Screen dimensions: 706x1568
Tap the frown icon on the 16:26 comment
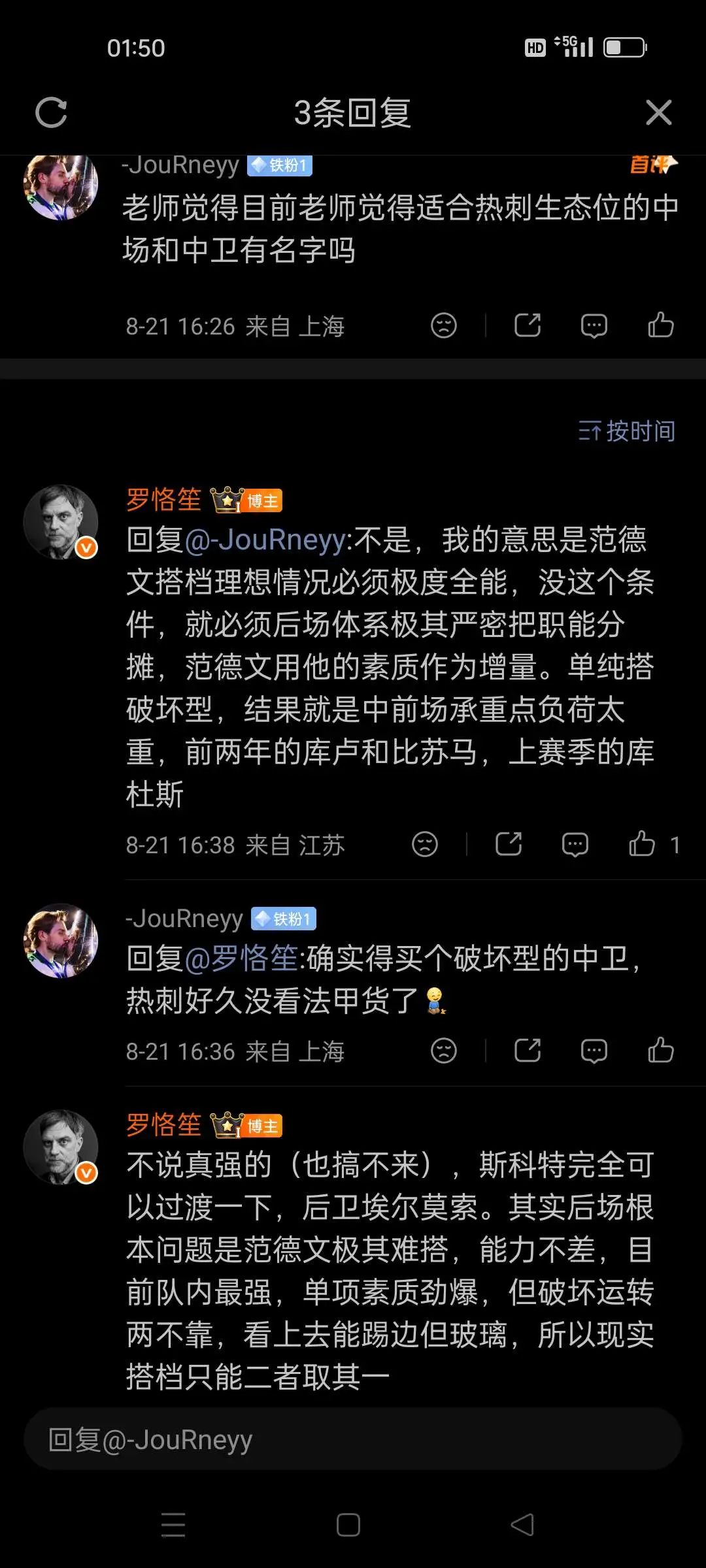(x=443, y=325)
